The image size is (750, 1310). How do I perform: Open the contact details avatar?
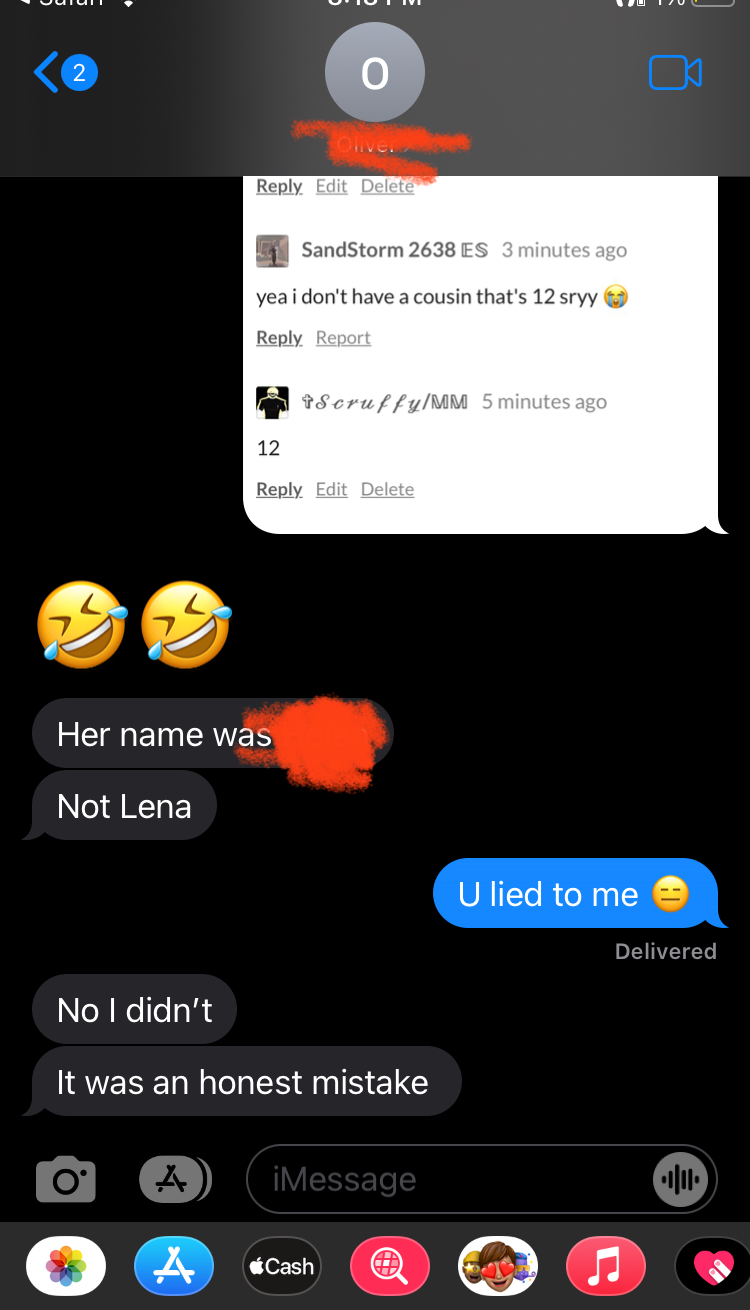coord(375,73)
